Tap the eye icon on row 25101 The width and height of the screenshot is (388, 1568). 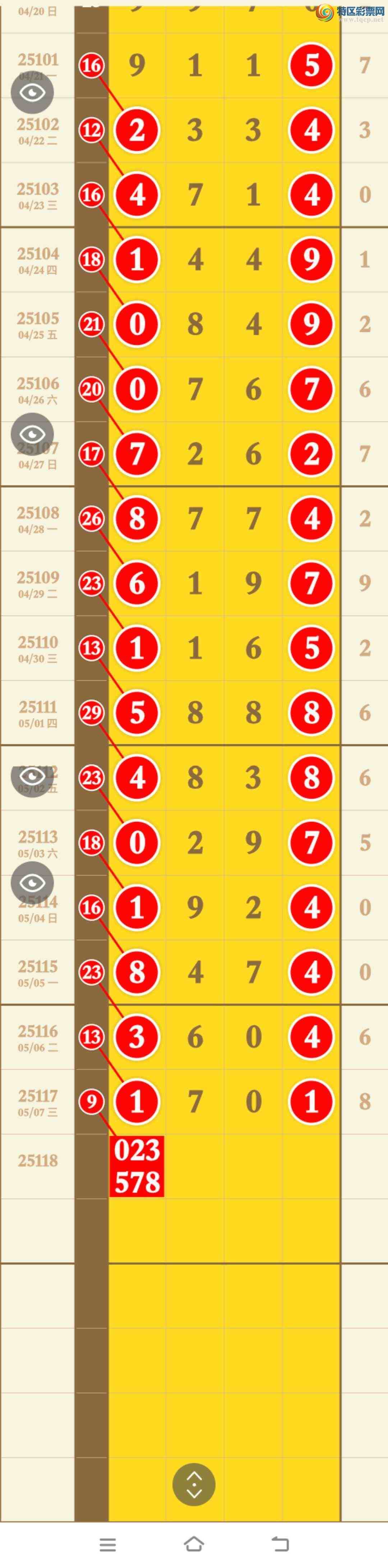pyautogui.click(x=32, y=92)
